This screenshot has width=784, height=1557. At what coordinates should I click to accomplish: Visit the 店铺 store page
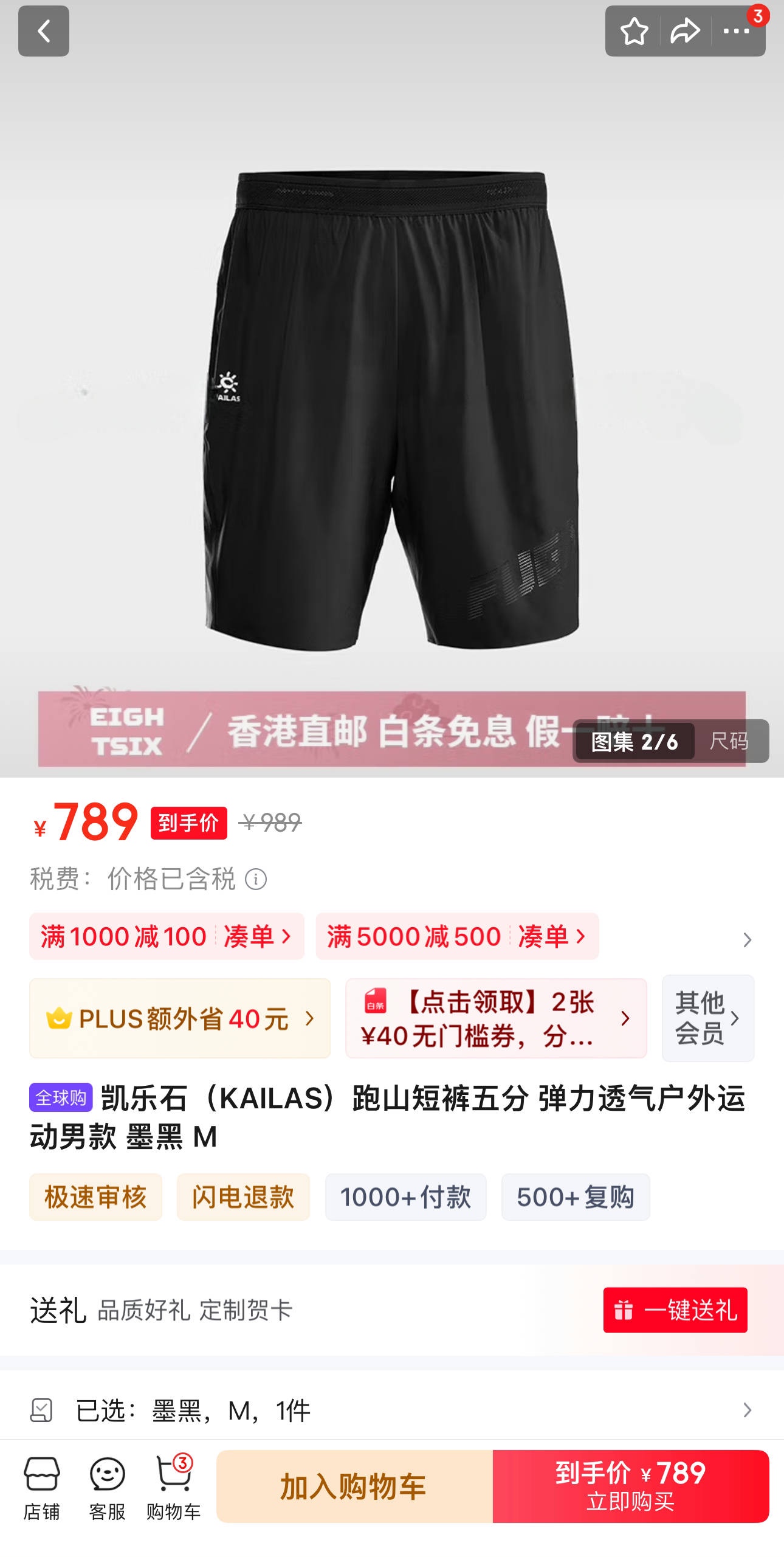point(42,1489)
